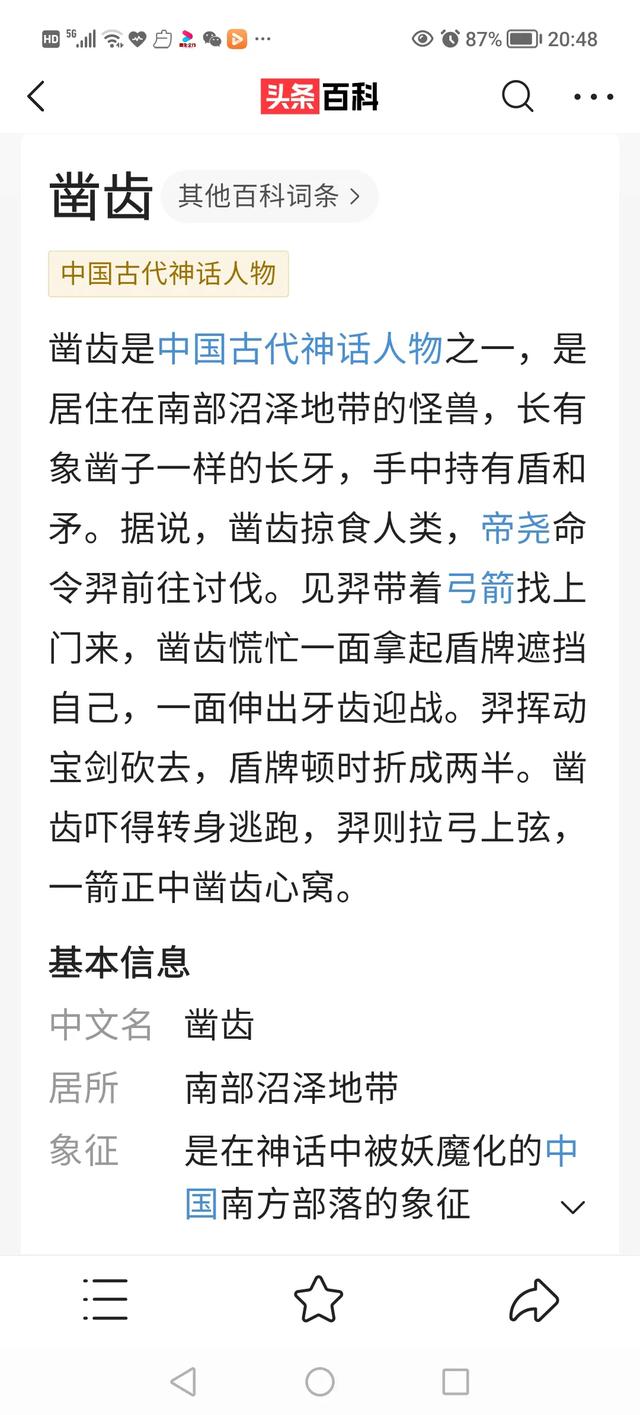Favorite this entry with the star icon
This screenshot has height=1415, width=640.
(319, 1300)
